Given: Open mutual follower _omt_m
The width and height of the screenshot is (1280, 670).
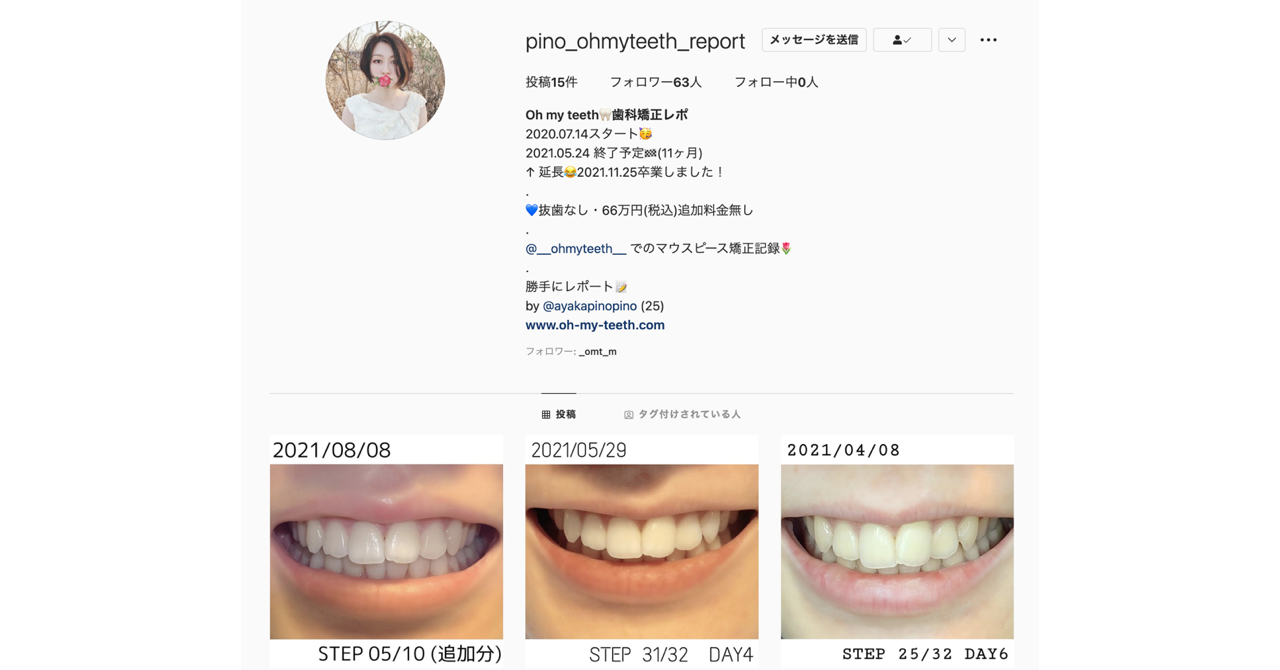Looking at the screenshot, I should click(x=597, y=352).
